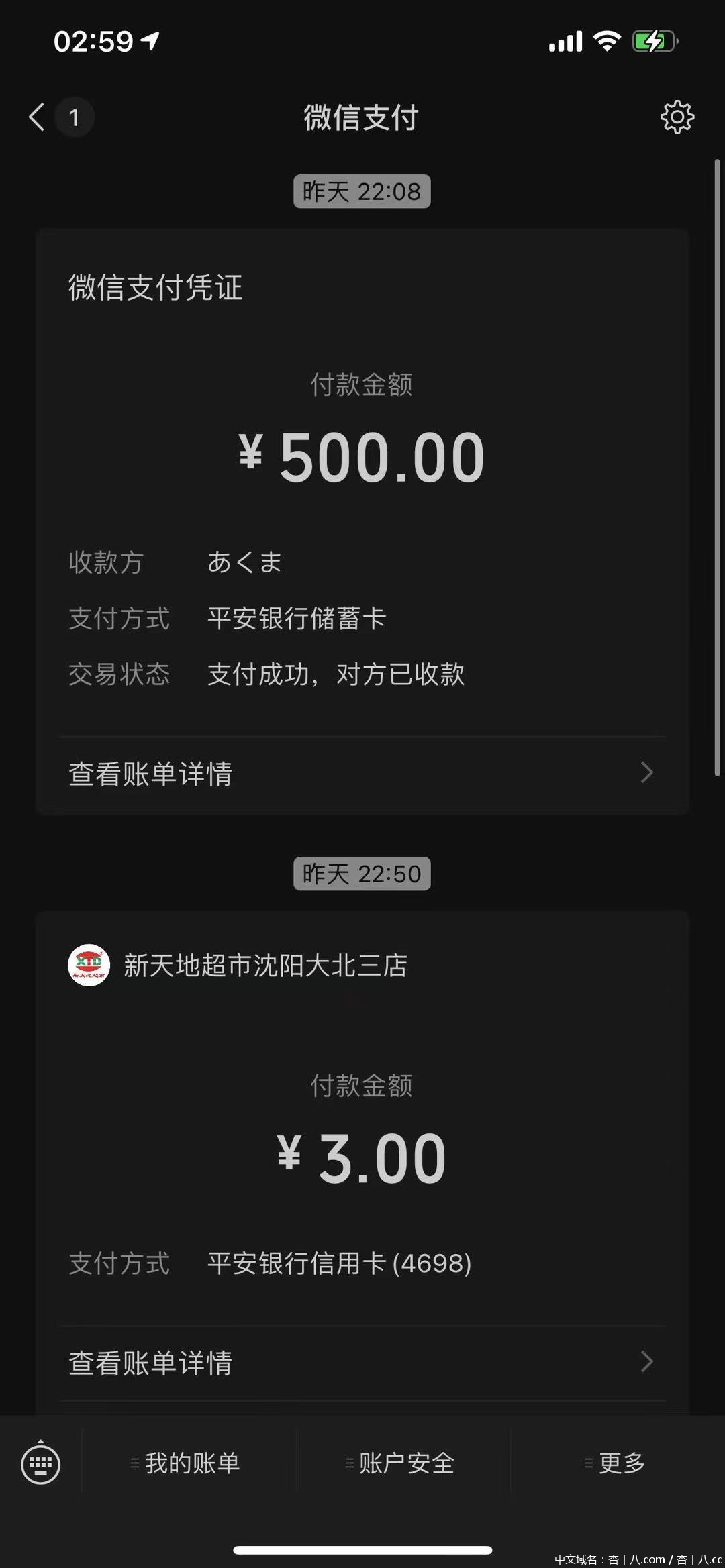View bill details for the ¥3.00 payment
The width and height of the screenshot is (725, 1568).
tap(362, 1362)
